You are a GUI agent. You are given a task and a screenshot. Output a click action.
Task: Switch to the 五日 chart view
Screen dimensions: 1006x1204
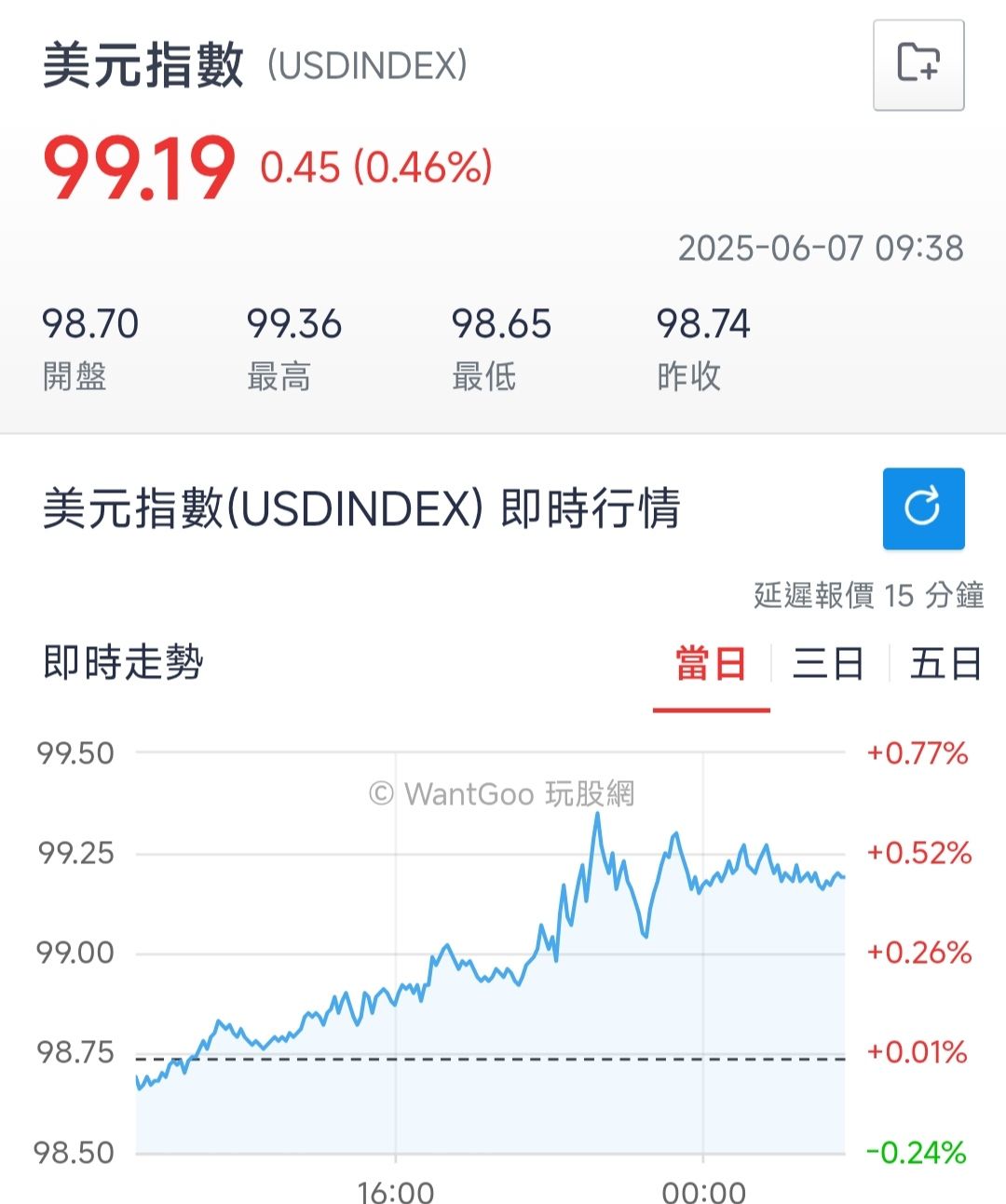[x=945, y=666]
